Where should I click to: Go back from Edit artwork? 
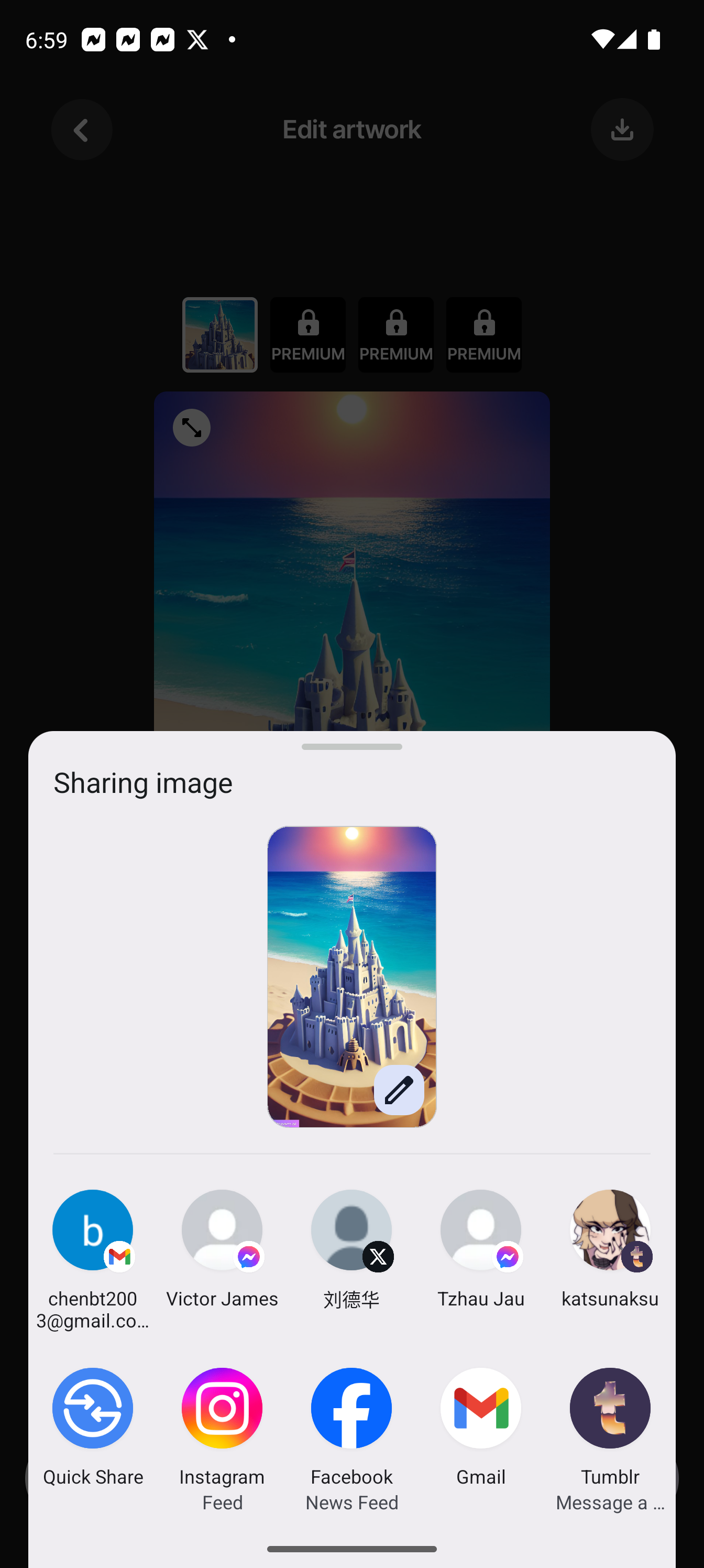coord(82,129)
